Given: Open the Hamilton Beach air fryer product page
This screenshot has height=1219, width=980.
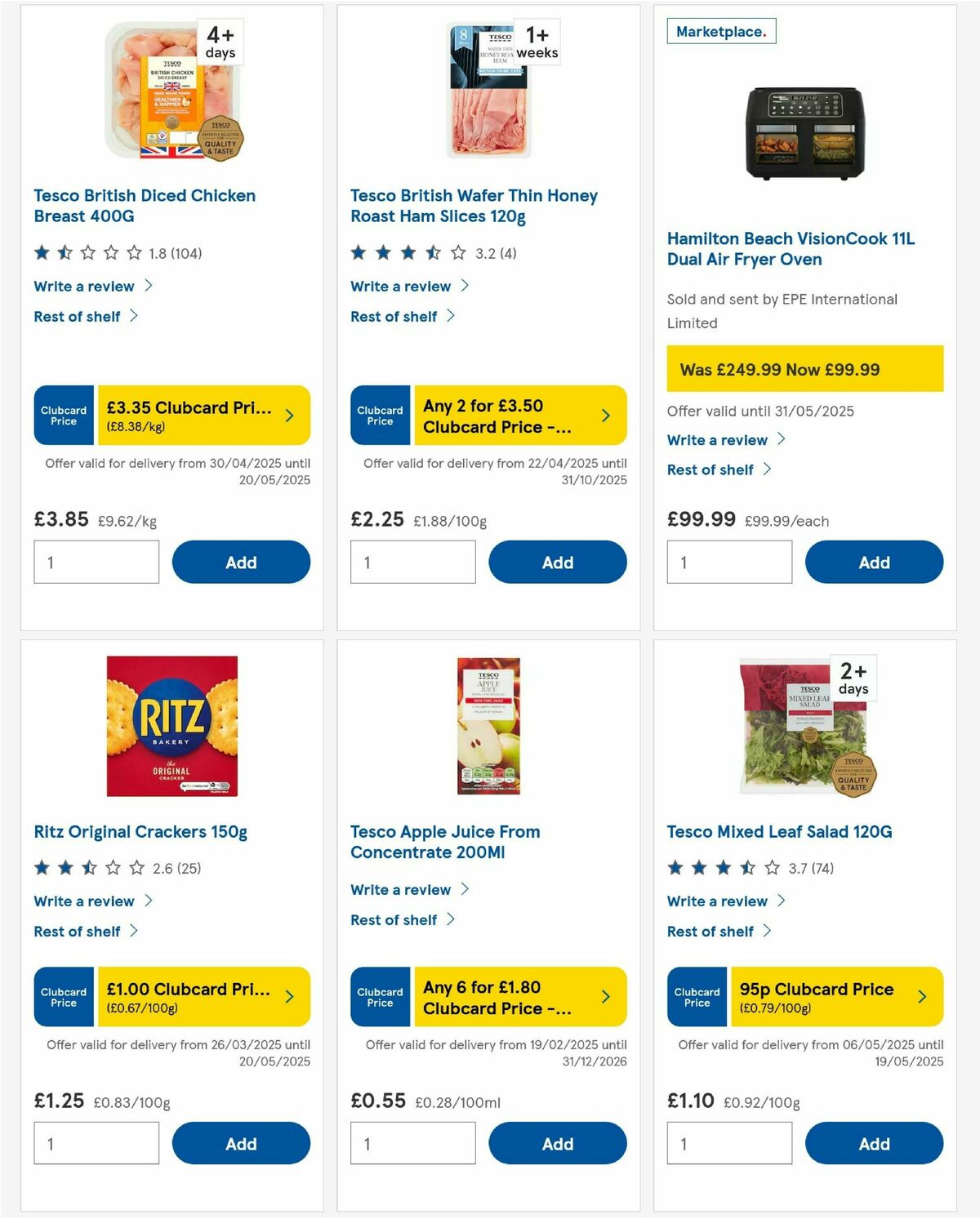Looking at the screenshot, I should (x=791, y=249).
